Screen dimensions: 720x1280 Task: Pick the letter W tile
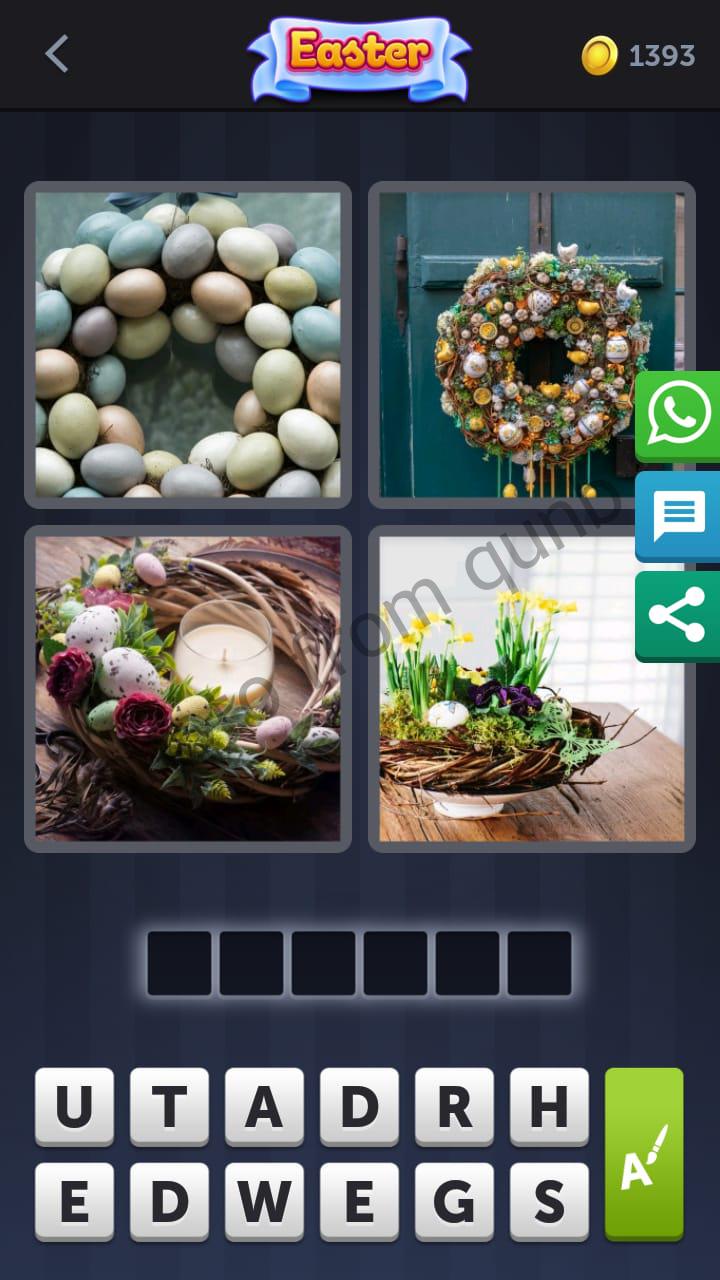click(x=264, y=1202)
